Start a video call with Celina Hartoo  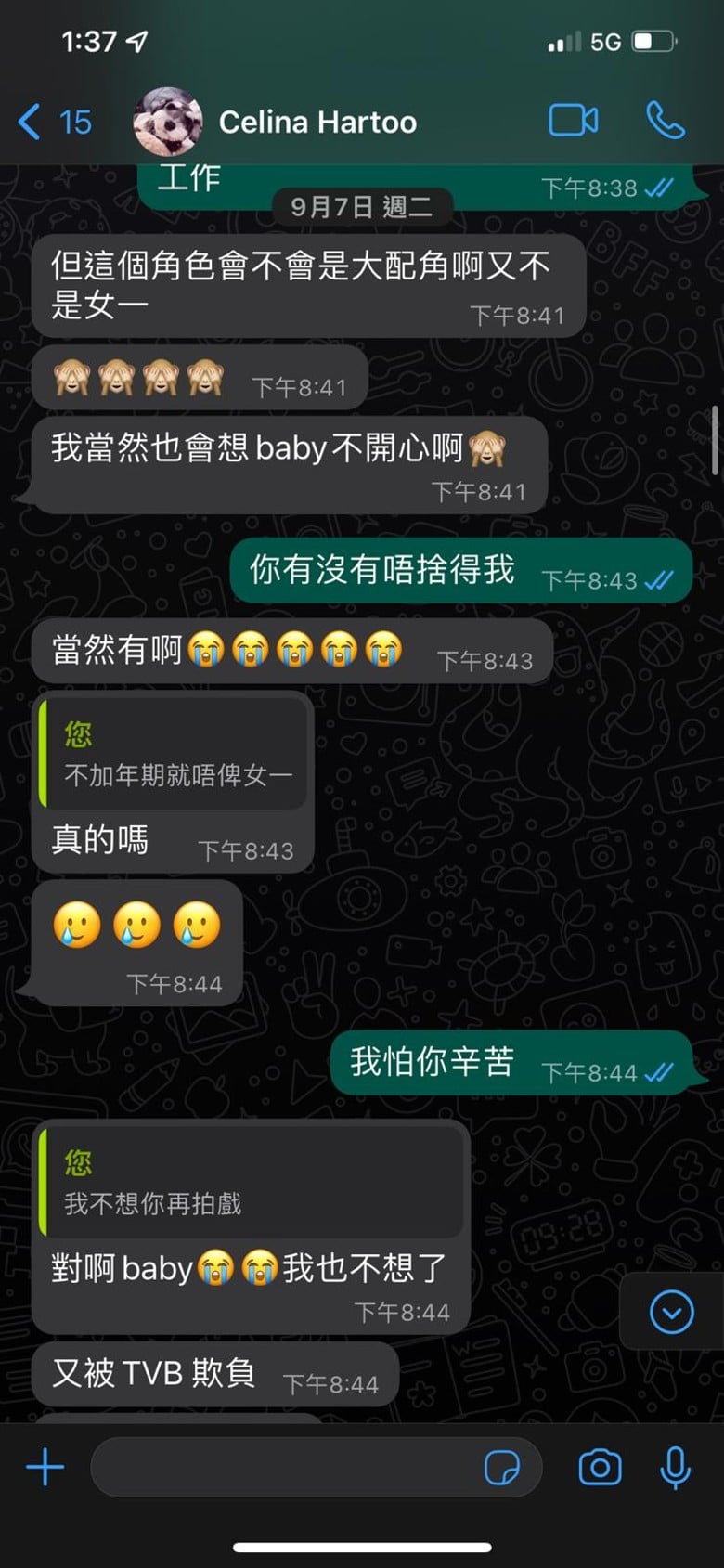[x=575, y=121]
